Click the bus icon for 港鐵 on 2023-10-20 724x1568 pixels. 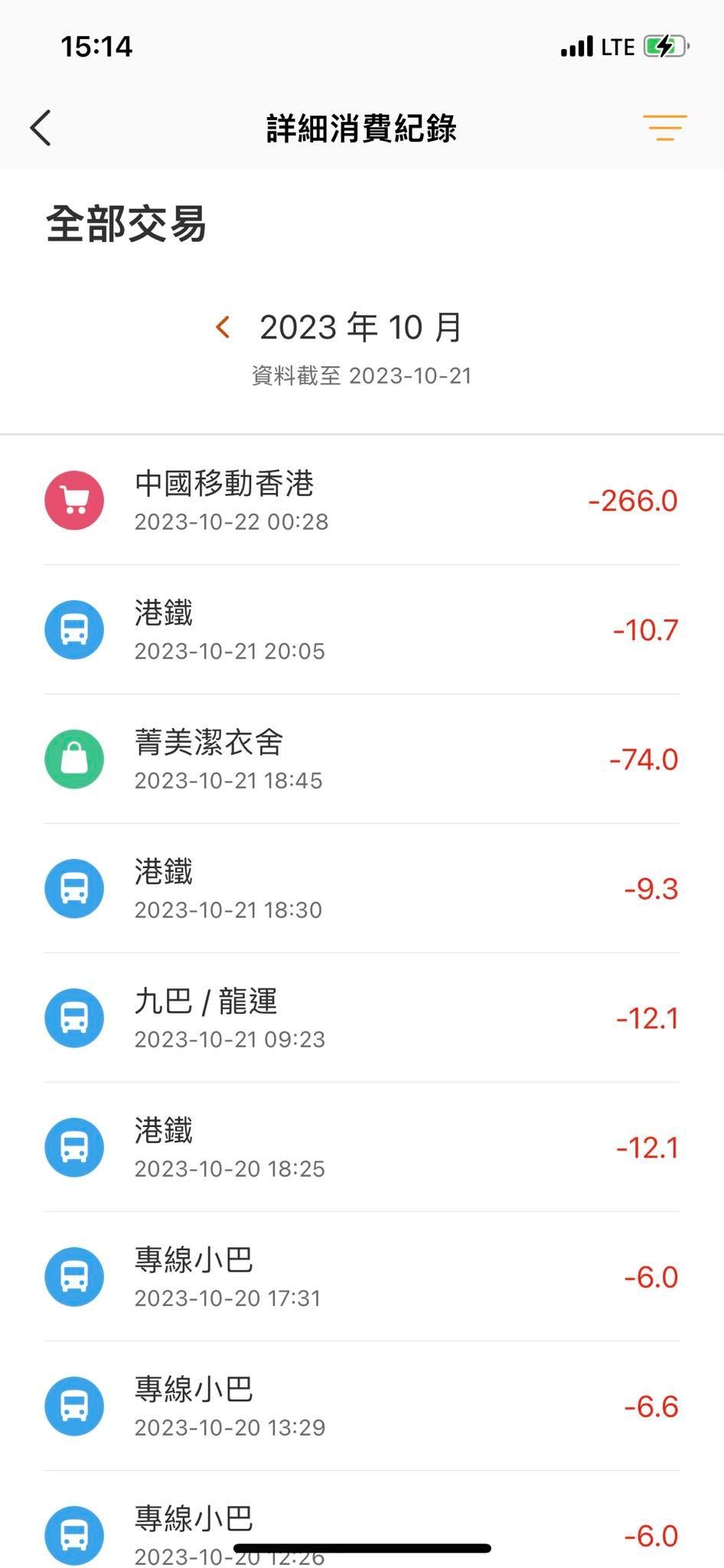73,1148
